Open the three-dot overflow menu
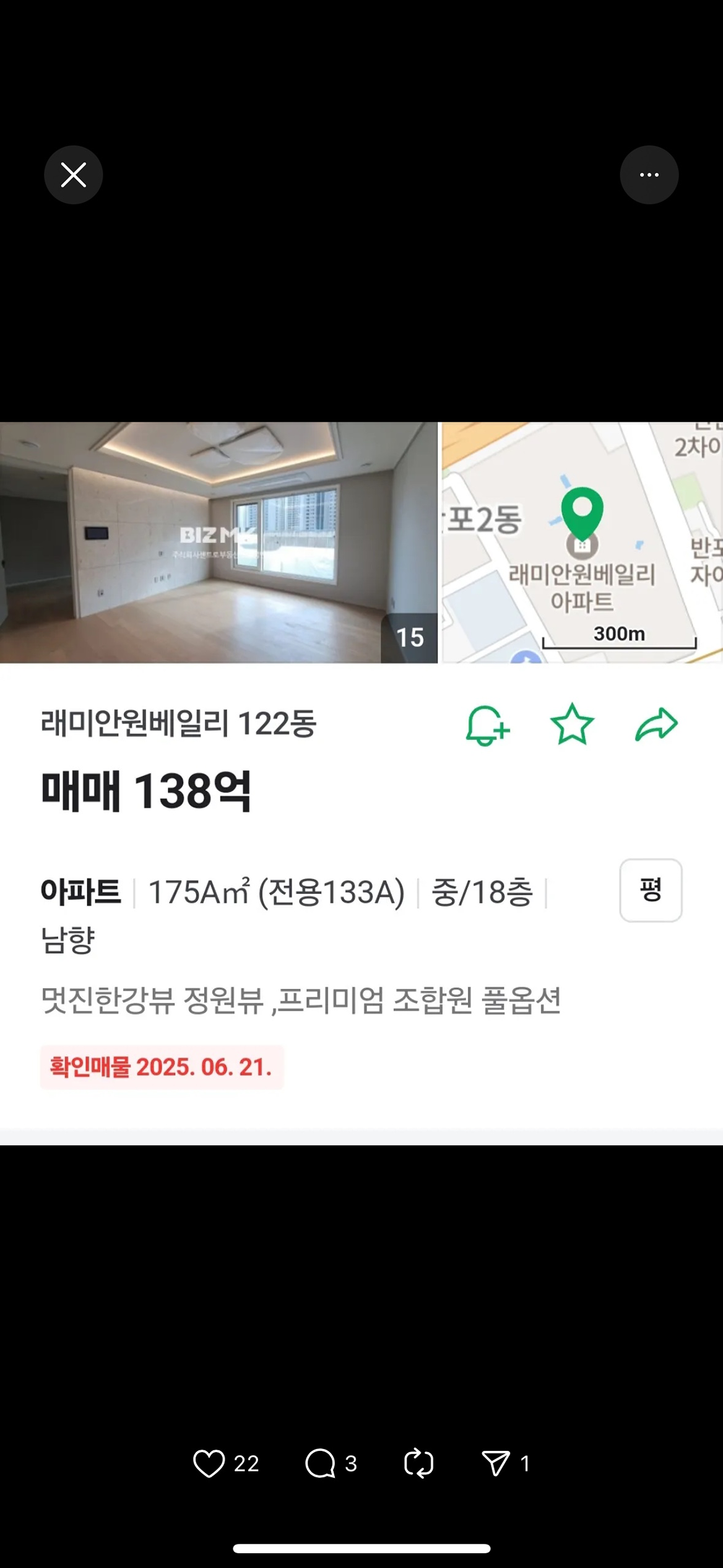Viewport: 723px width, 1568px height. point(649,175)
